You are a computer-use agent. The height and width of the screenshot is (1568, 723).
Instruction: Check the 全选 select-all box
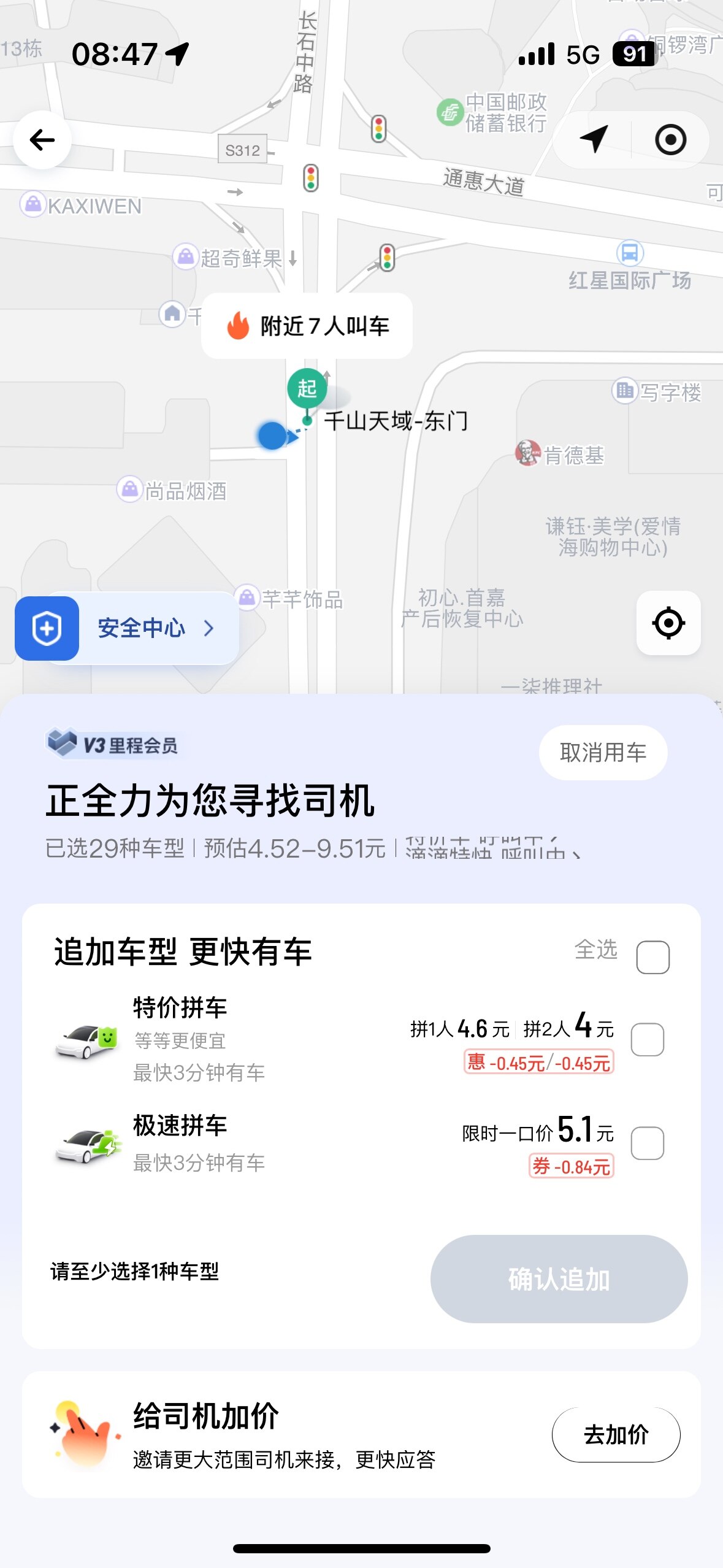pos(652,957)
